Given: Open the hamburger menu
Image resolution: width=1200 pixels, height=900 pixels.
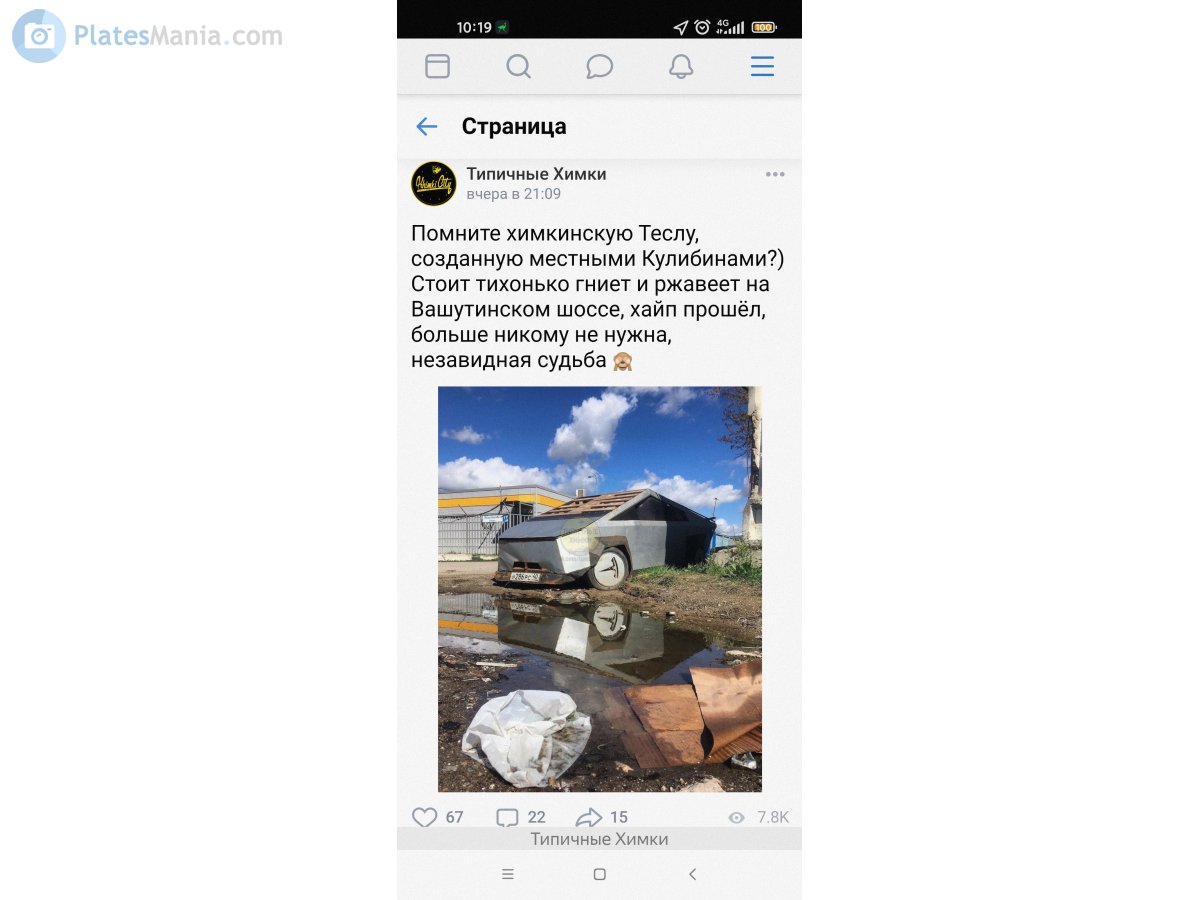Looking at the screenshot, I should click(762, 67).
